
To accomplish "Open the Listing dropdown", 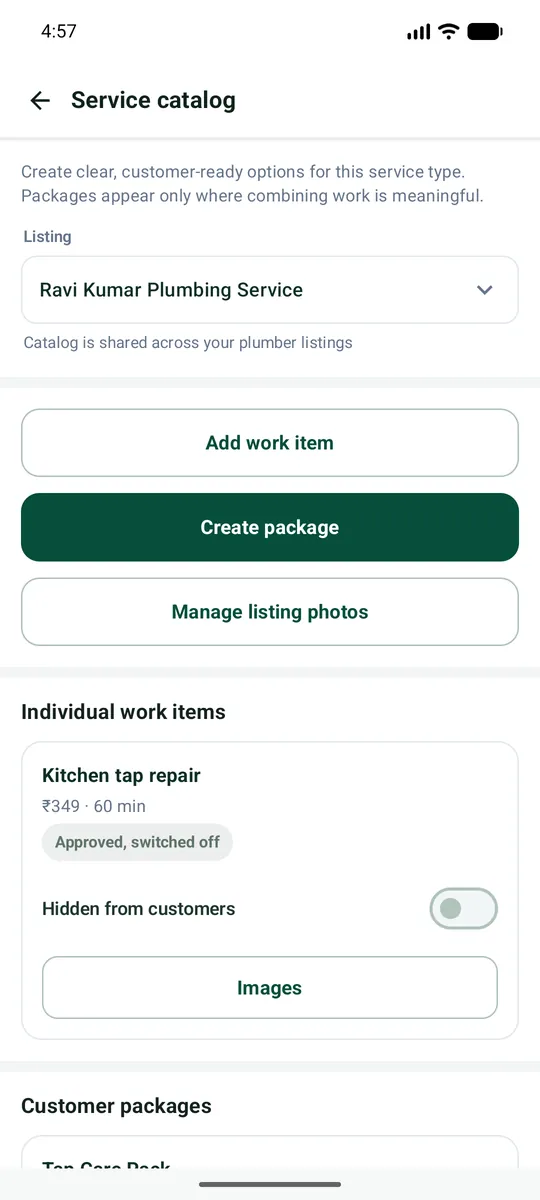I will click(270, 290).
